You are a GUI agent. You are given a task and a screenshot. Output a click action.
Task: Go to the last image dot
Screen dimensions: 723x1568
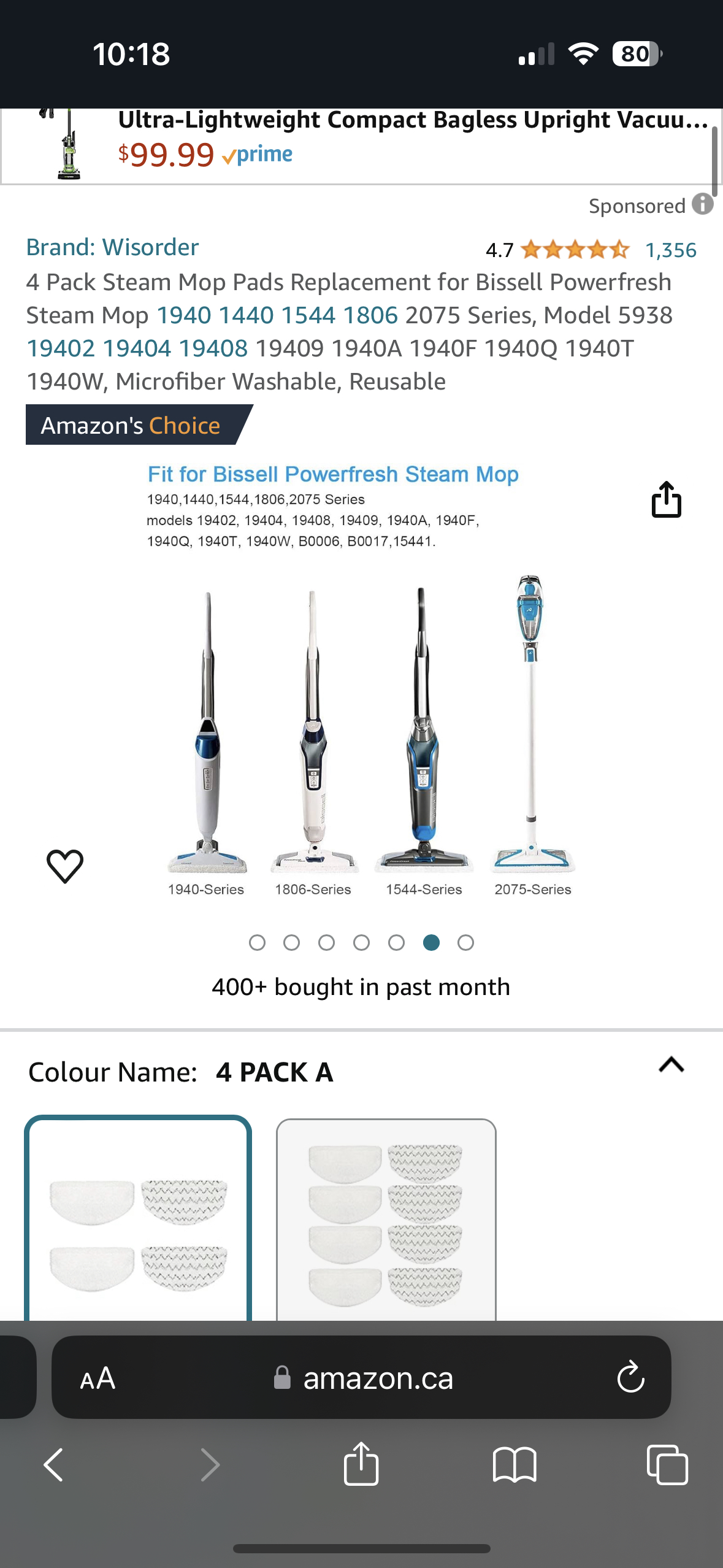point(465,942)
